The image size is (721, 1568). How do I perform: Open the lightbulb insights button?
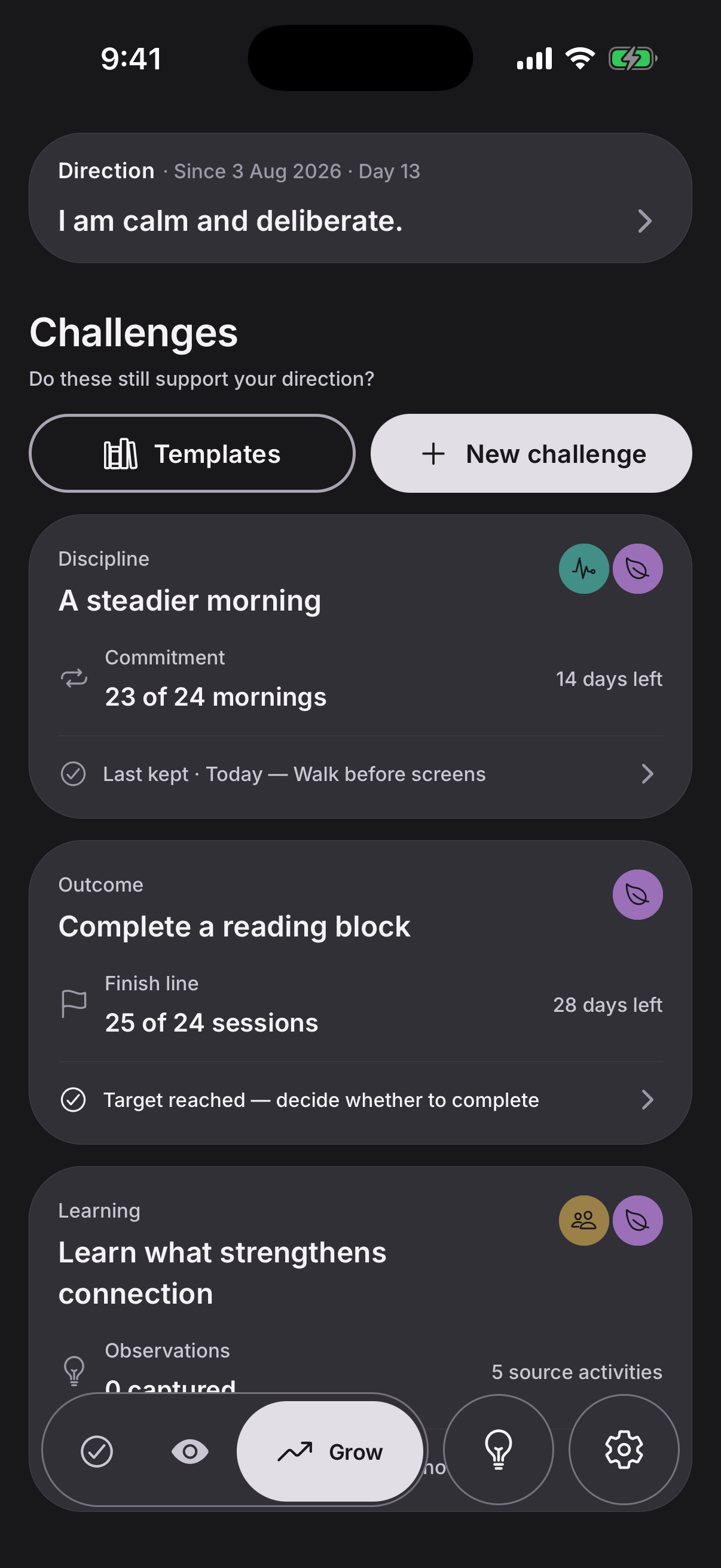pos(499,1450)
